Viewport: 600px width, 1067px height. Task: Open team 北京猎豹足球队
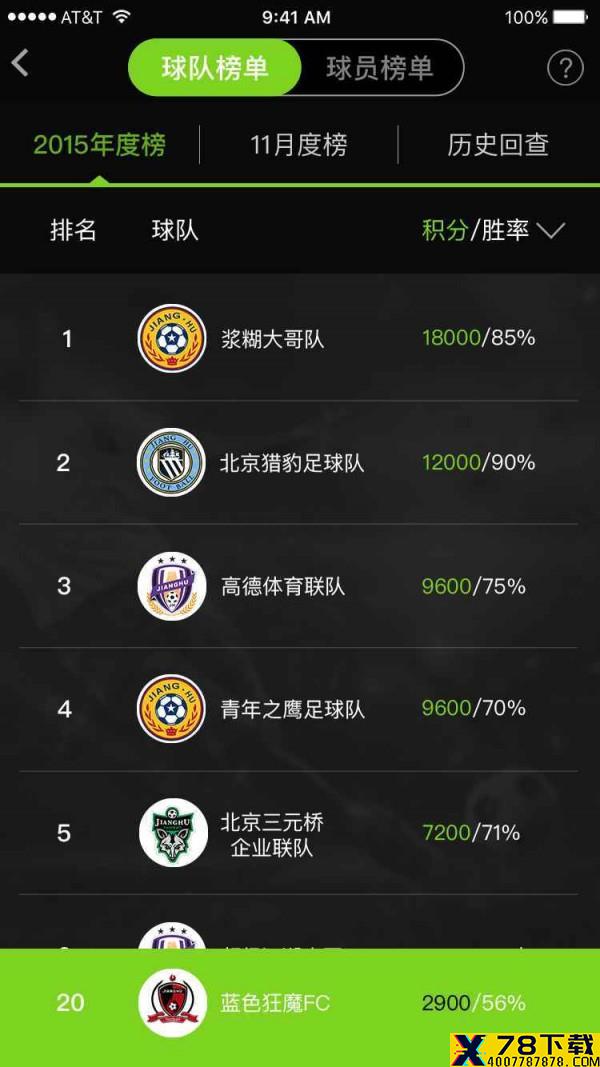point(300,463)
